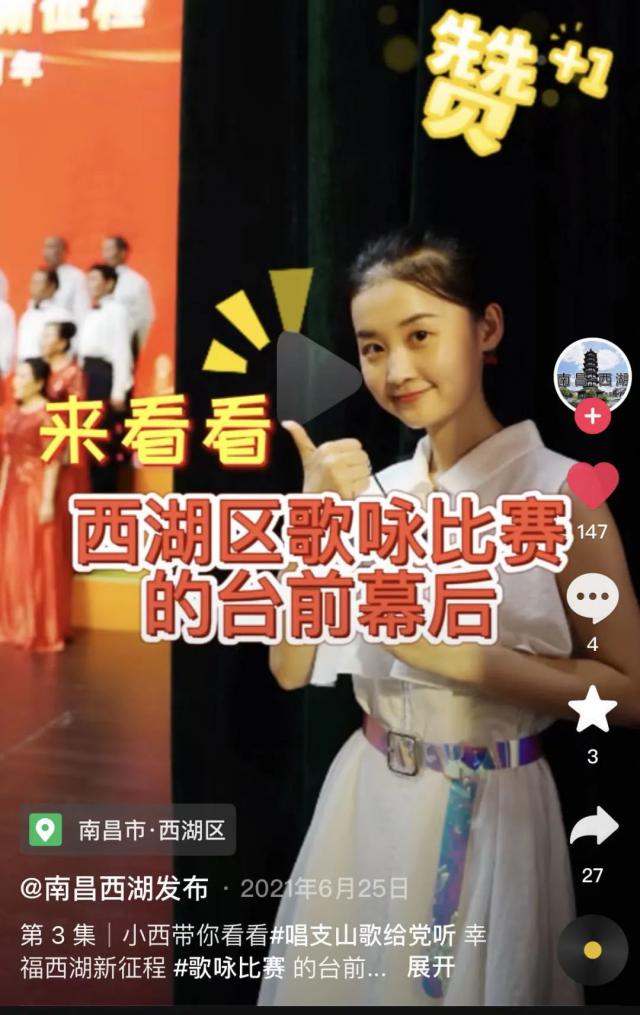640x1015 pixels.
Task: Add video to favorites star
Action: [x=592, y=709]
